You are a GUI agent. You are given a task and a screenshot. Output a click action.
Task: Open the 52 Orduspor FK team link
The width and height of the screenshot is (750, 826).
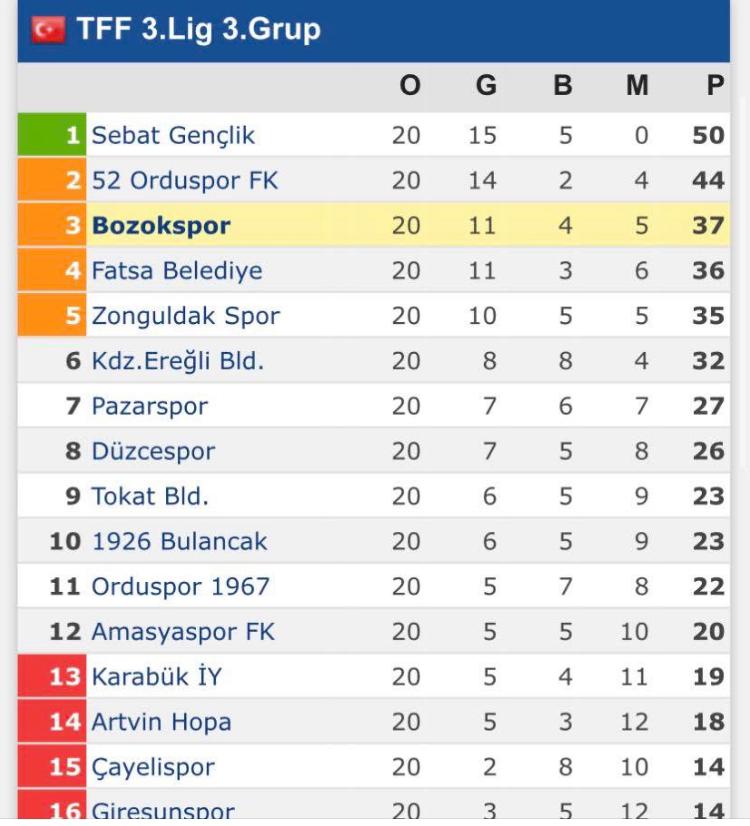click(185, 180)
